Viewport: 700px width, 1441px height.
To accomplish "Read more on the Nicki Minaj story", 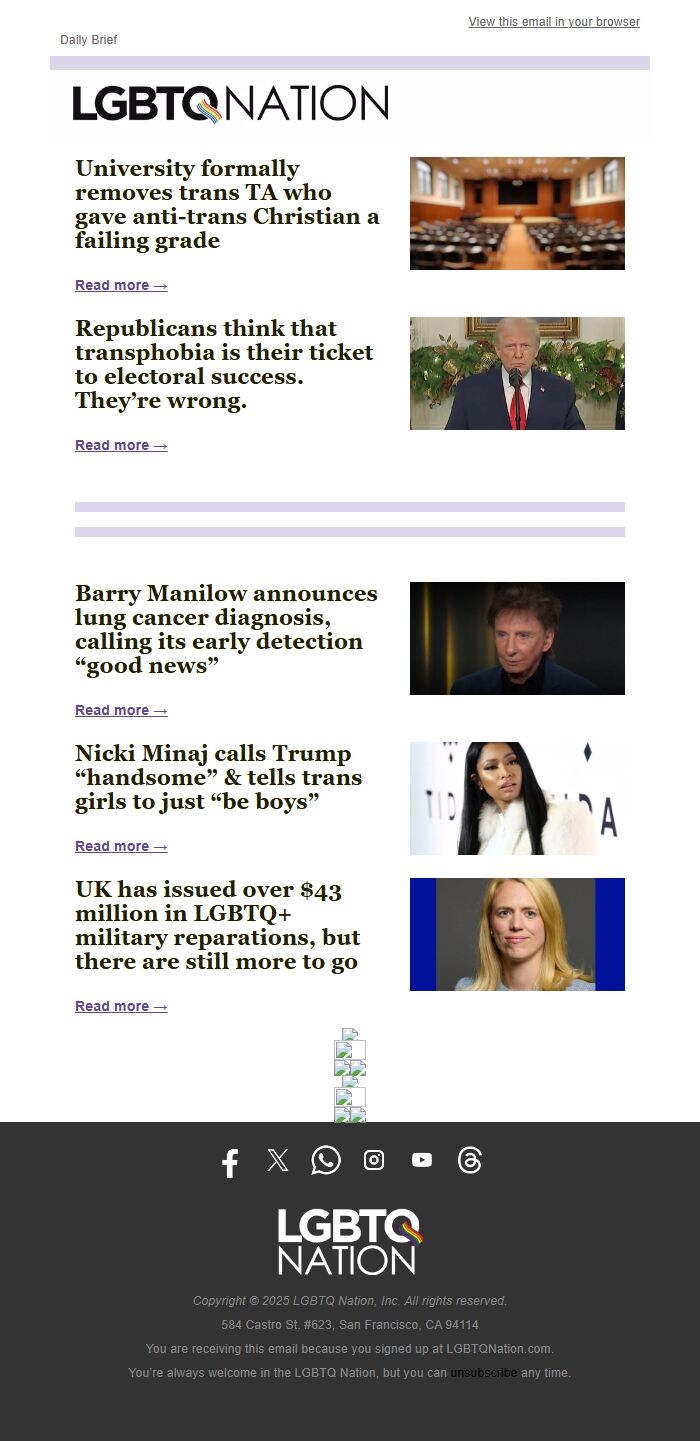I will (x=121, y=846).
